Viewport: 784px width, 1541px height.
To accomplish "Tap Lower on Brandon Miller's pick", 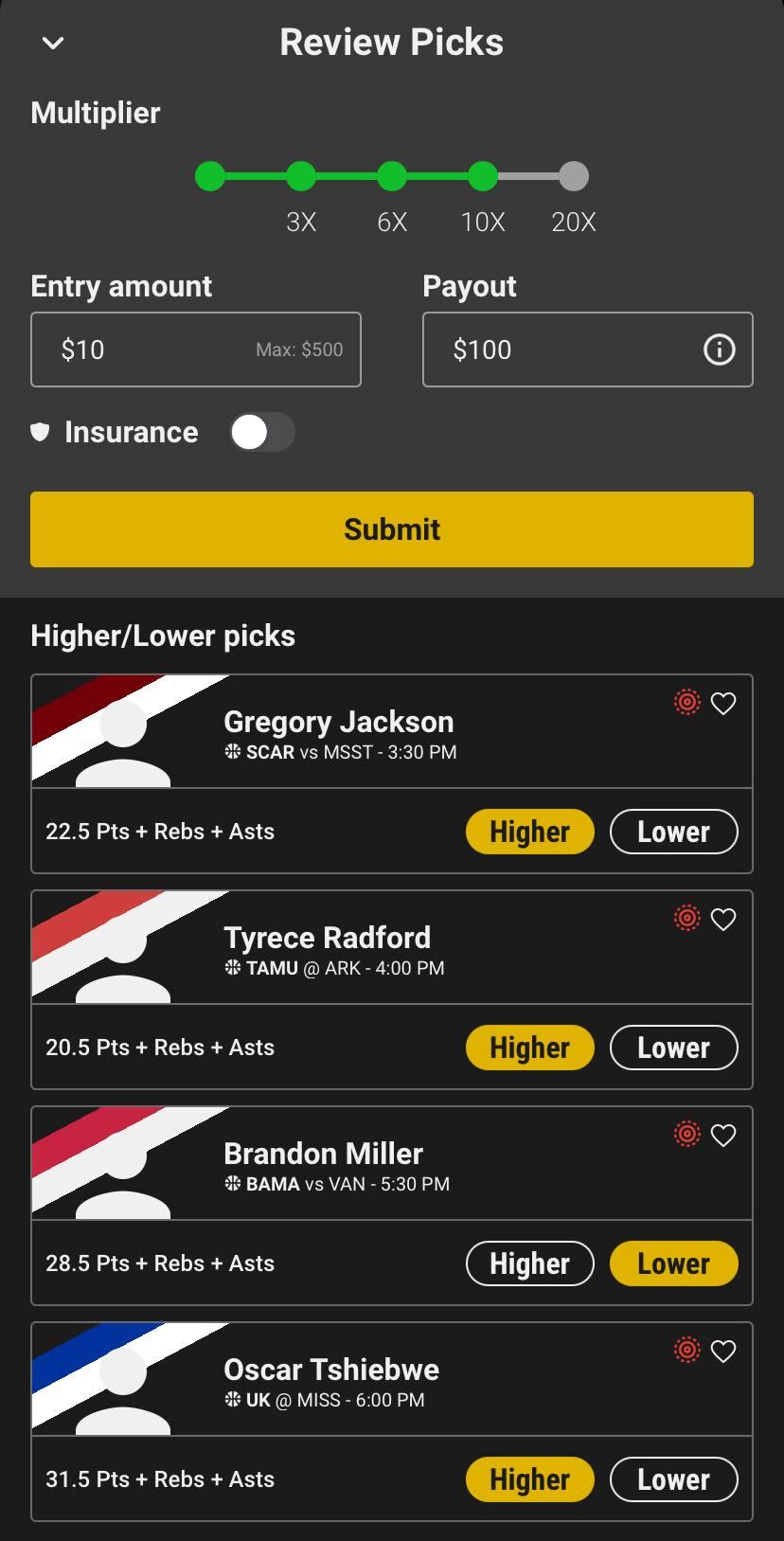I will tap(673, 1263).
